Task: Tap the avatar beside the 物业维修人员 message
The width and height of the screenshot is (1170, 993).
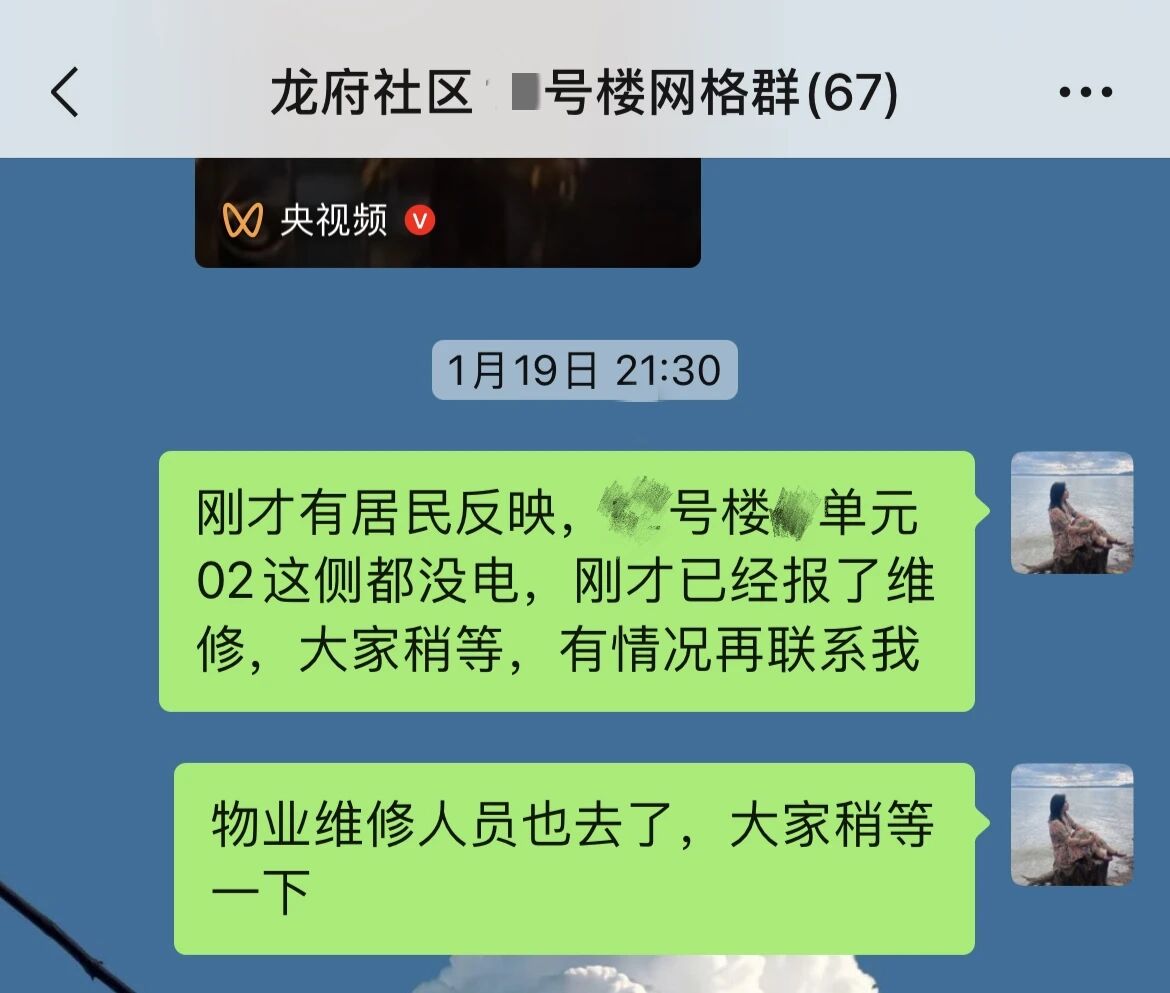Action: 1072,825
